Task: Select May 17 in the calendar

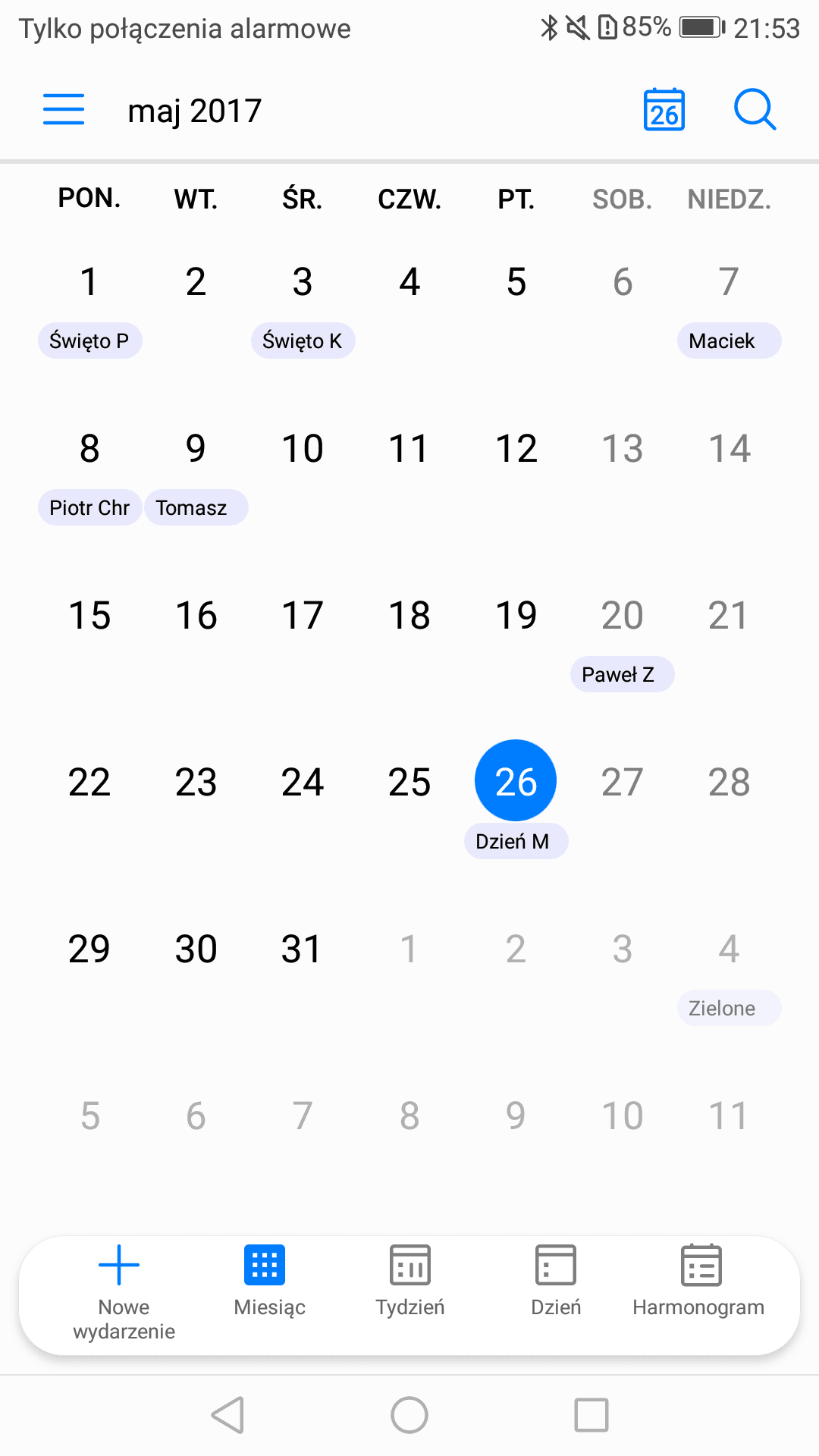Action: [x=303, y=615]
